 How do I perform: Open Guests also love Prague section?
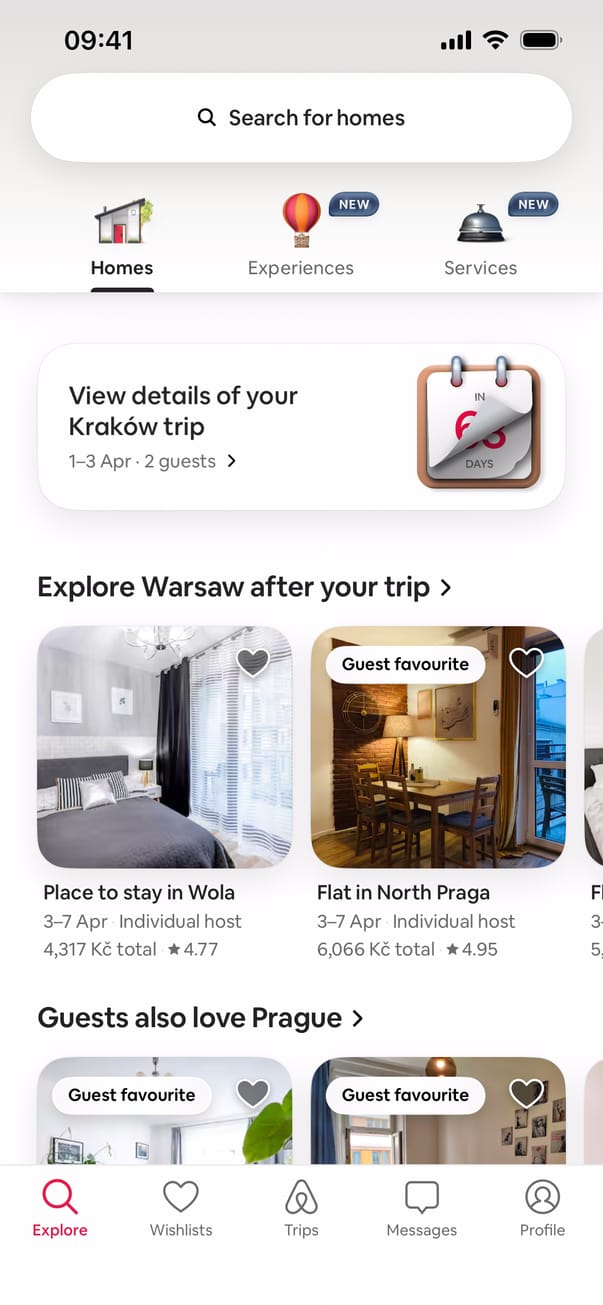(200, 1018)
